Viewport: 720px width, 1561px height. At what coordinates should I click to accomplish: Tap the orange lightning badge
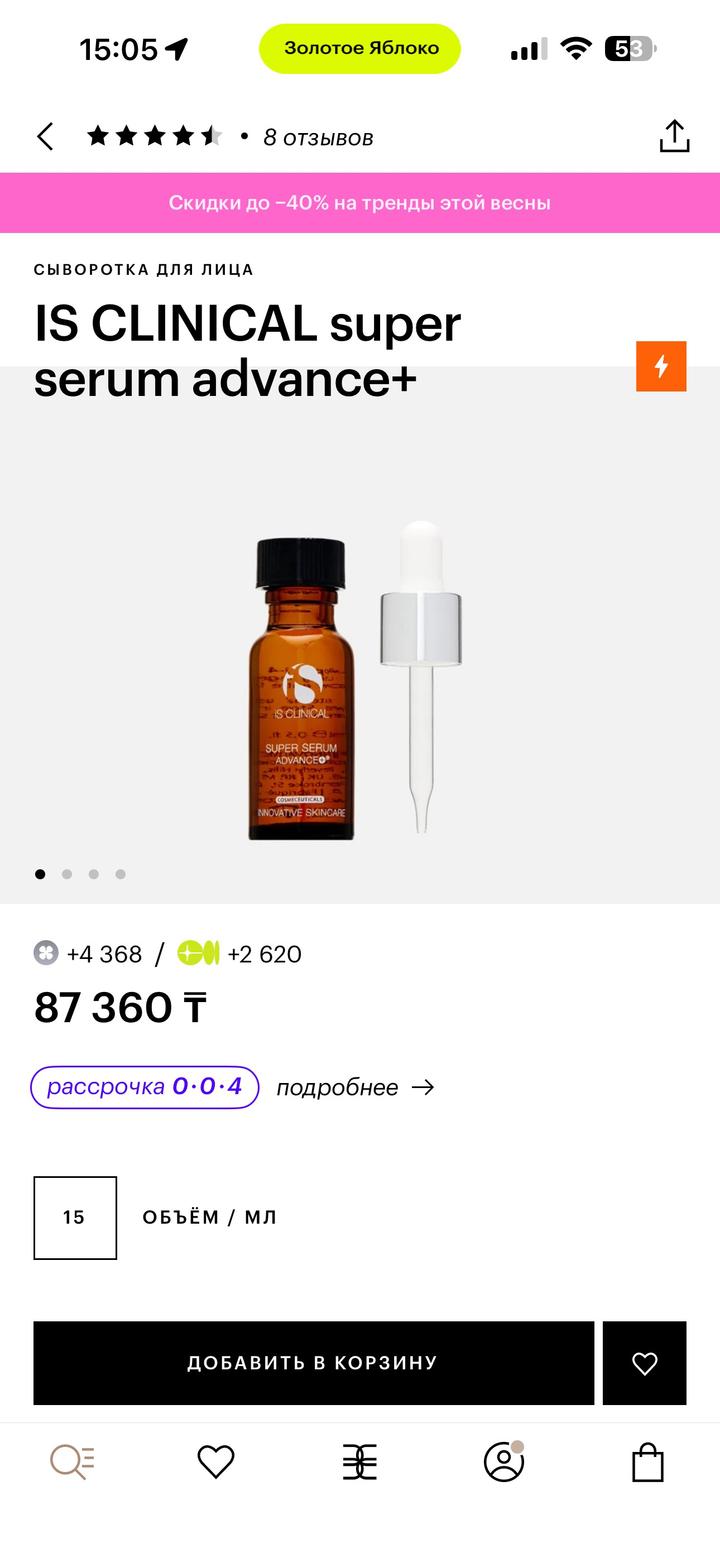click(661, 366)
